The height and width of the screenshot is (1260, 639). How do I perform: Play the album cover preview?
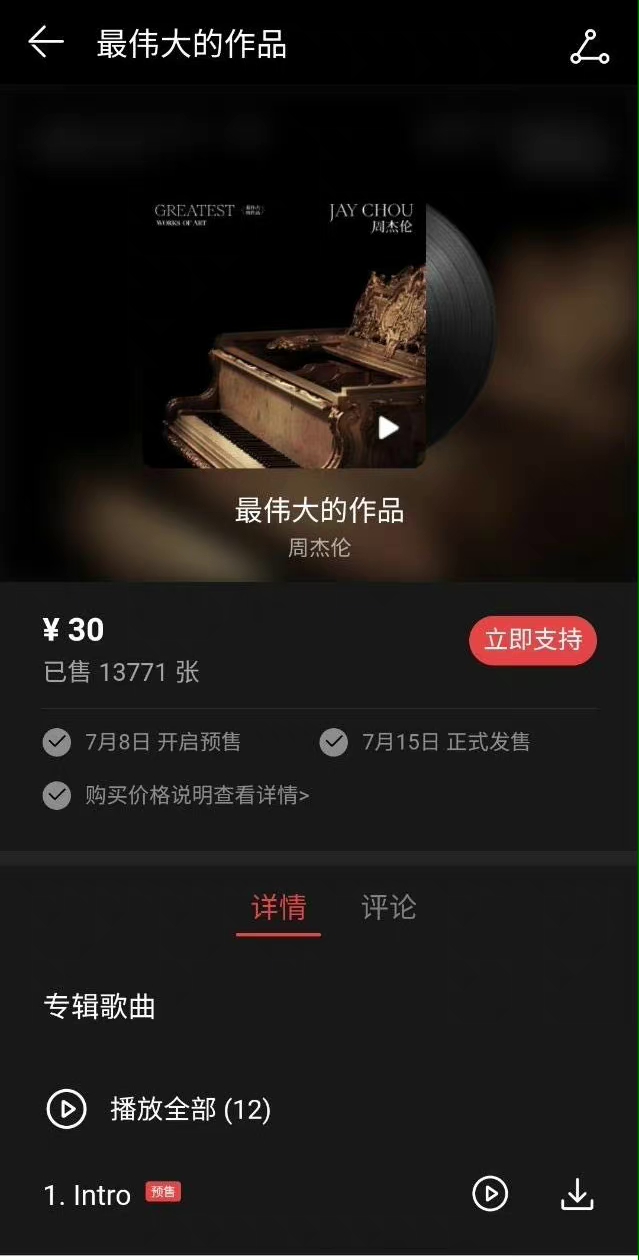pos(388,428)
